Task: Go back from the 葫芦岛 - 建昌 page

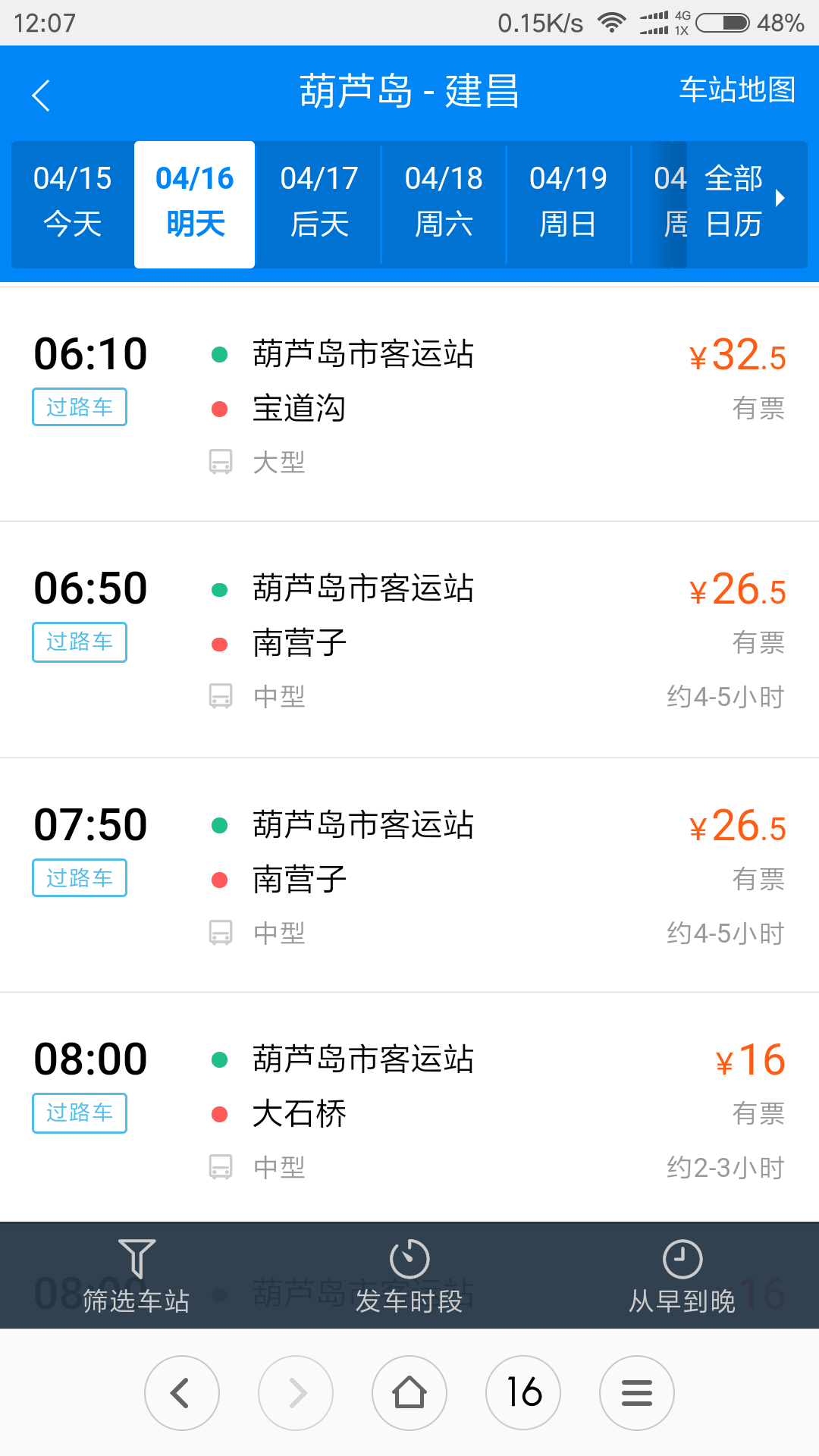Action: pyautogui.click(x=42, y=96)
